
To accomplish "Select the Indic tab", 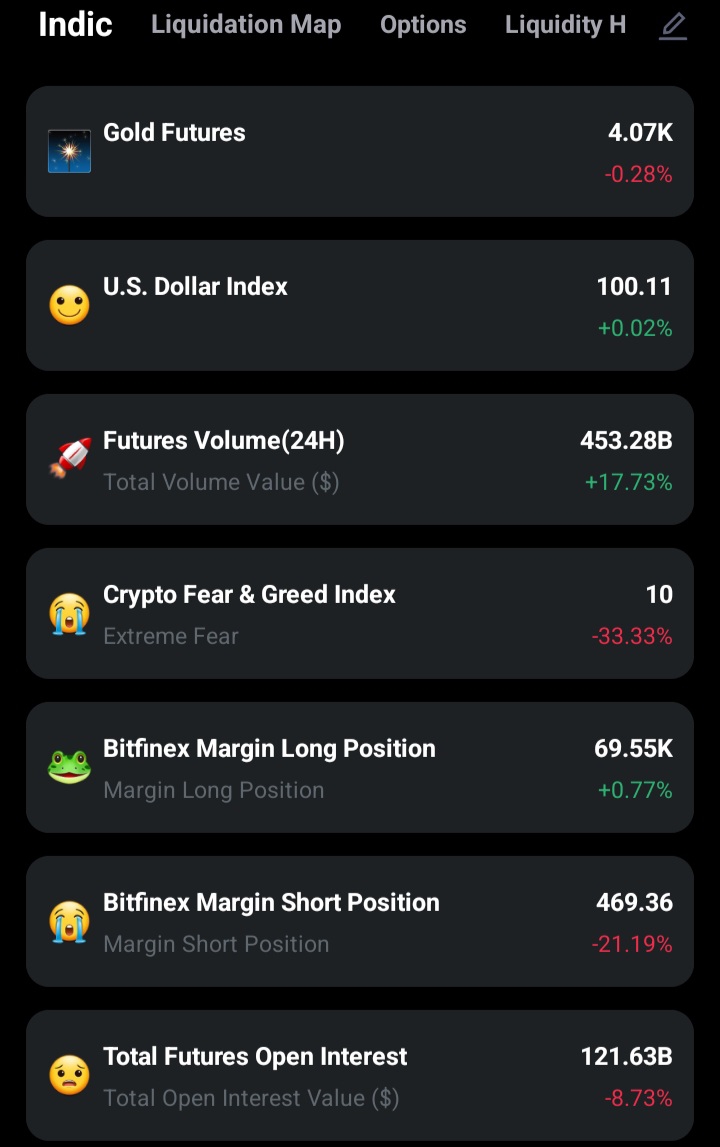I will pos(75,25).
